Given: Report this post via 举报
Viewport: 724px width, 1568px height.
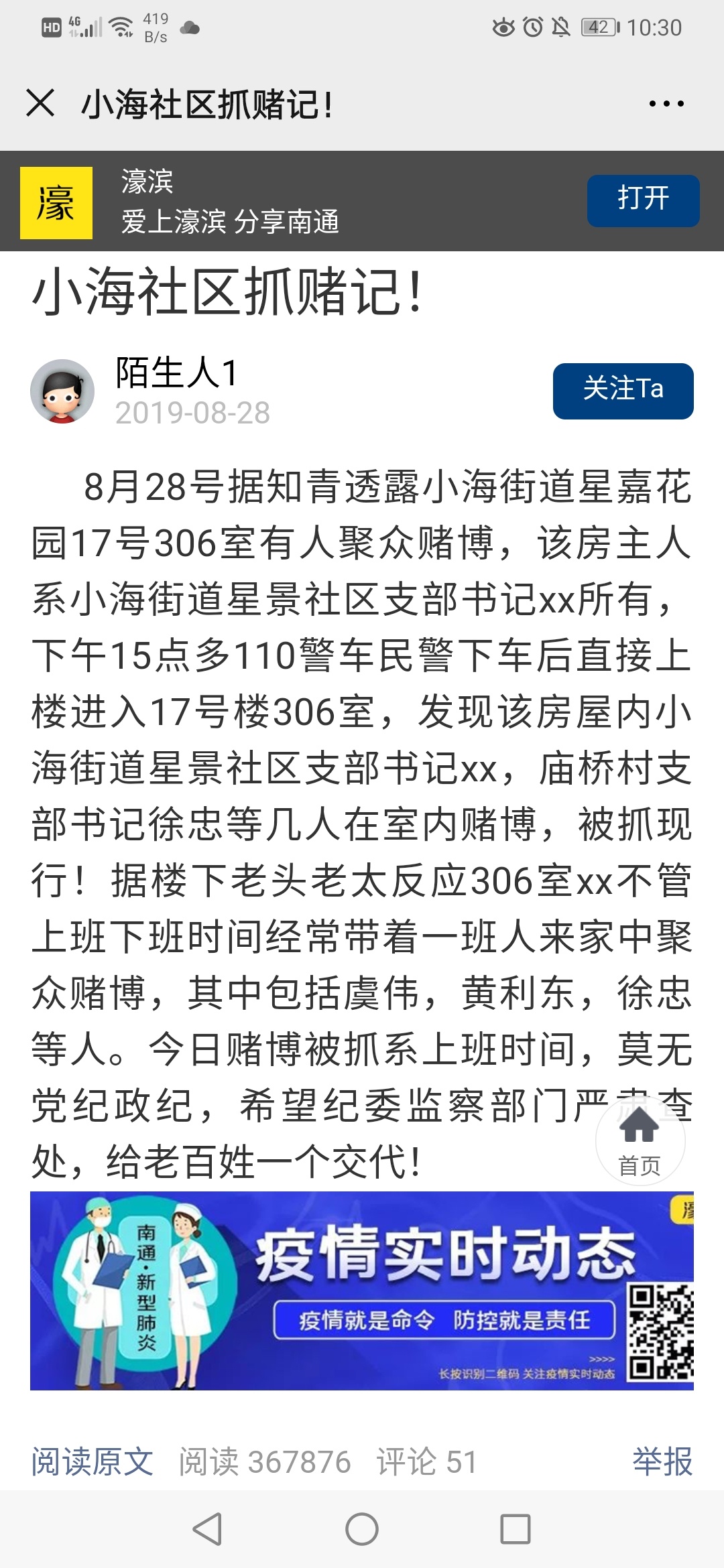Looking at the screenshot, I should 662,1461.
